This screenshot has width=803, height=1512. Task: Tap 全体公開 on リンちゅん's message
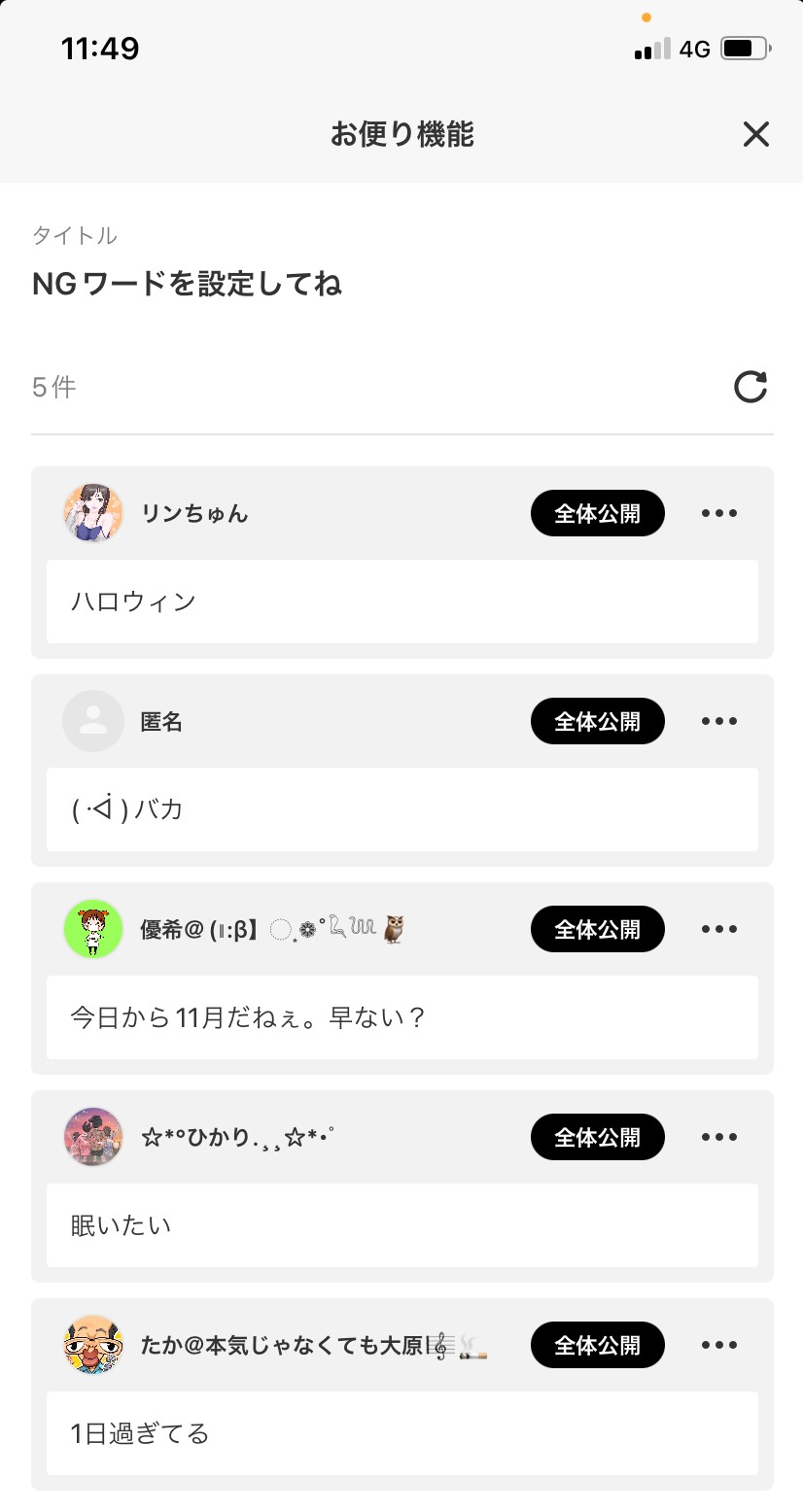tap(598, 513)
